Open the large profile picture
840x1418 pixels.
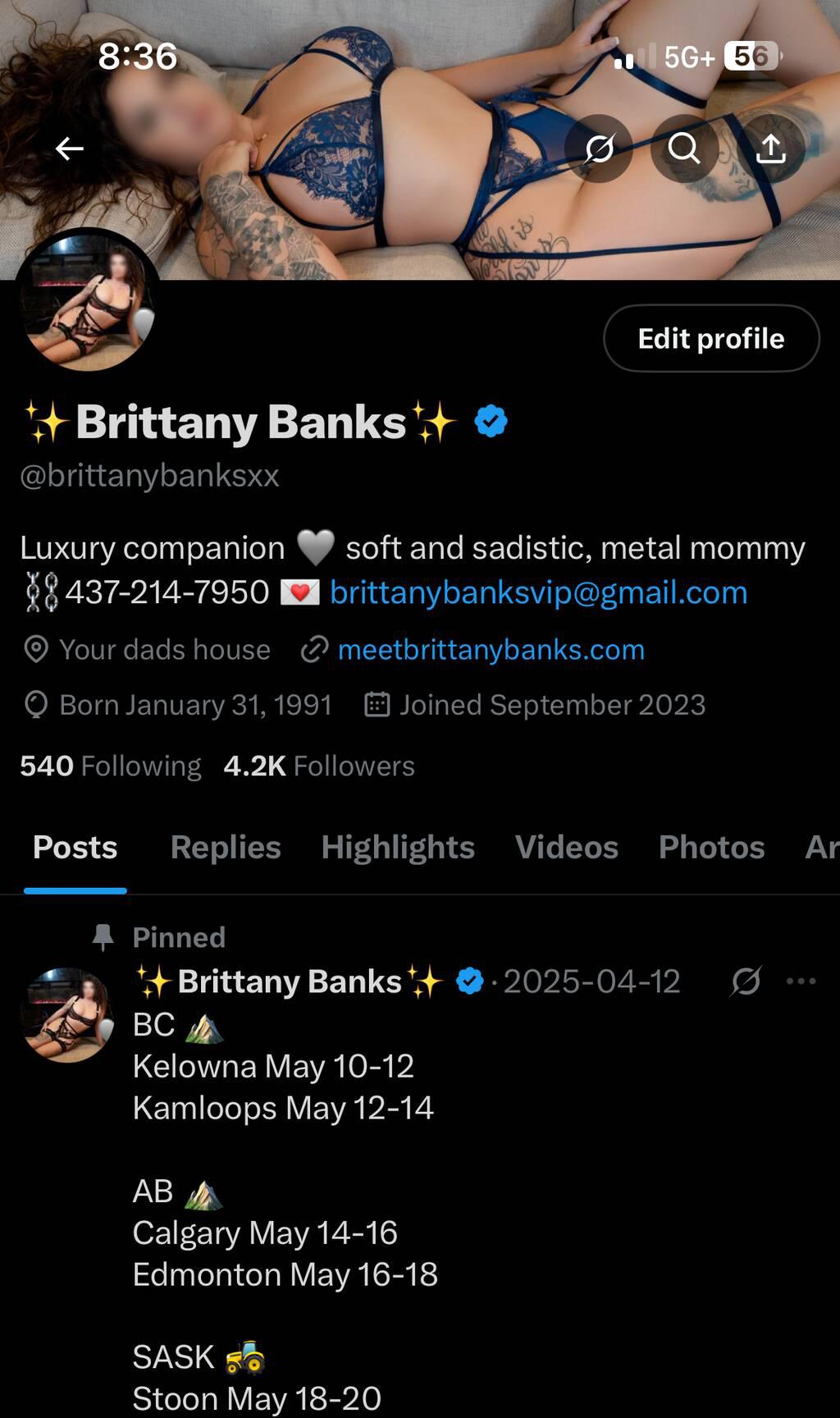coord(87,300)
